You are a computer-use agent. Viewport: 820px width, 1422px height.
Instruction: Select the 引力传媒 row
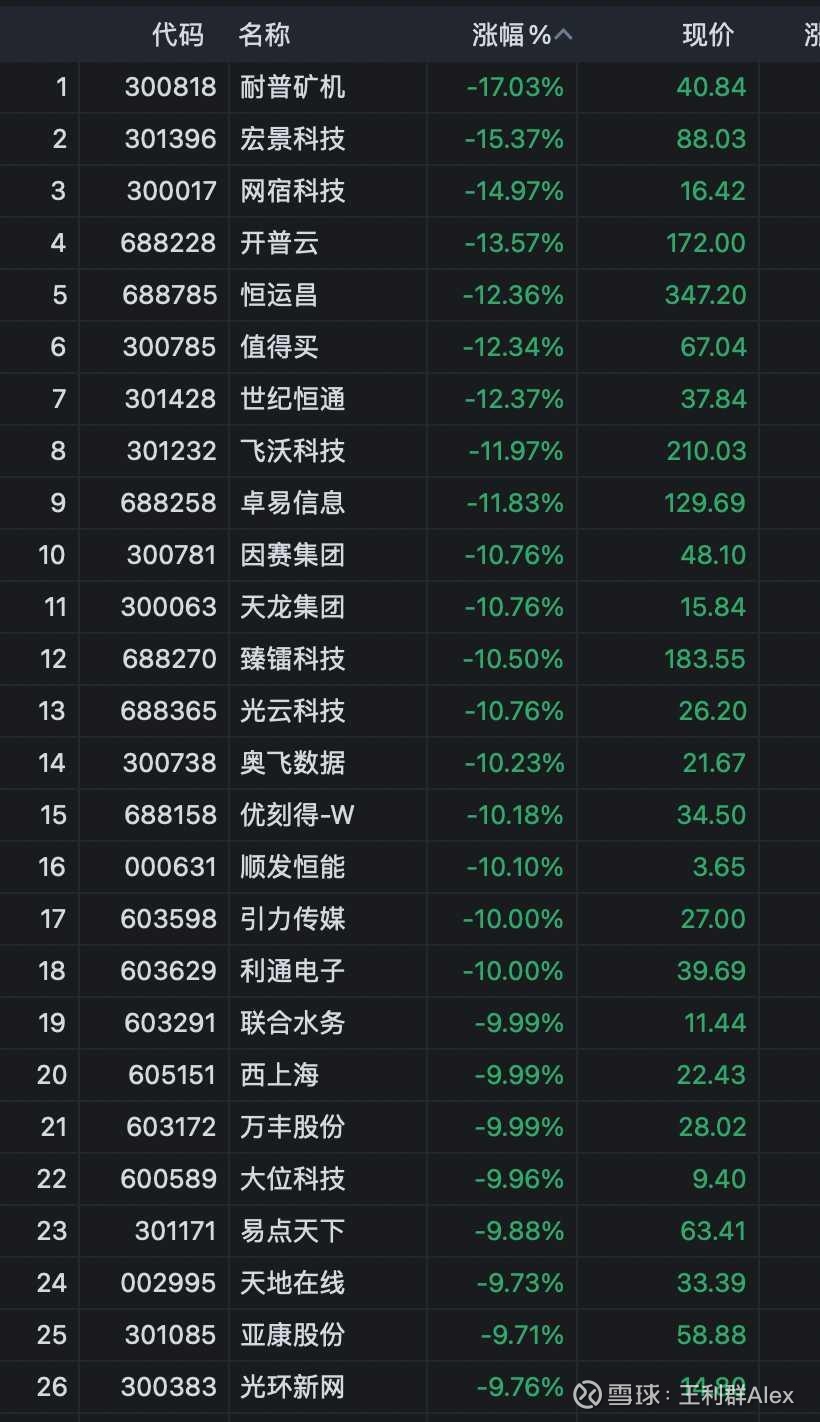[x=410, y=919]
